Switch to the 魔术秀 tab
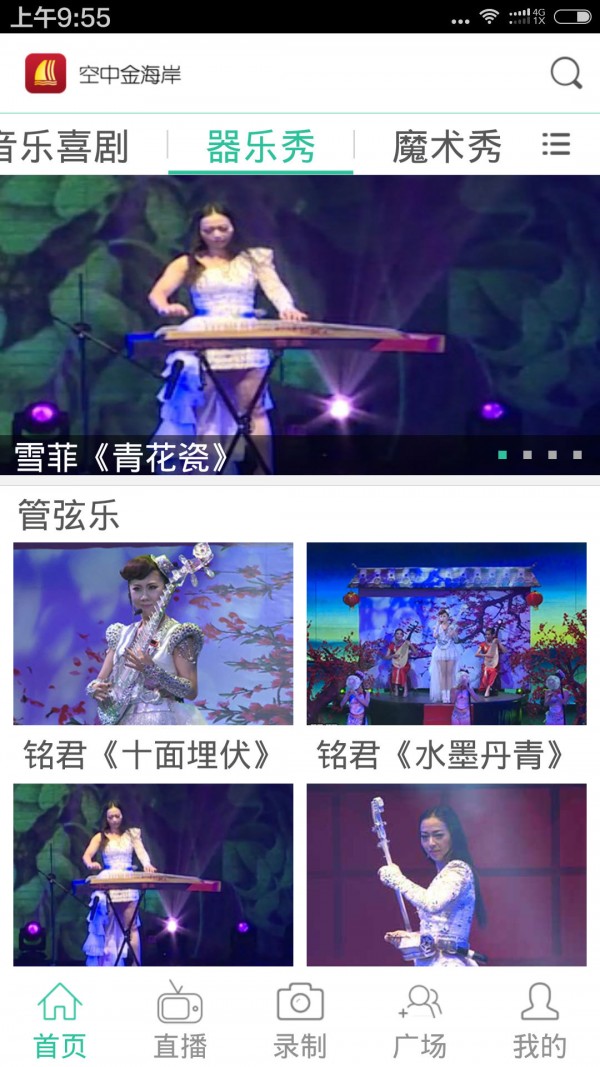600x1067 pixels. [446, 146]
